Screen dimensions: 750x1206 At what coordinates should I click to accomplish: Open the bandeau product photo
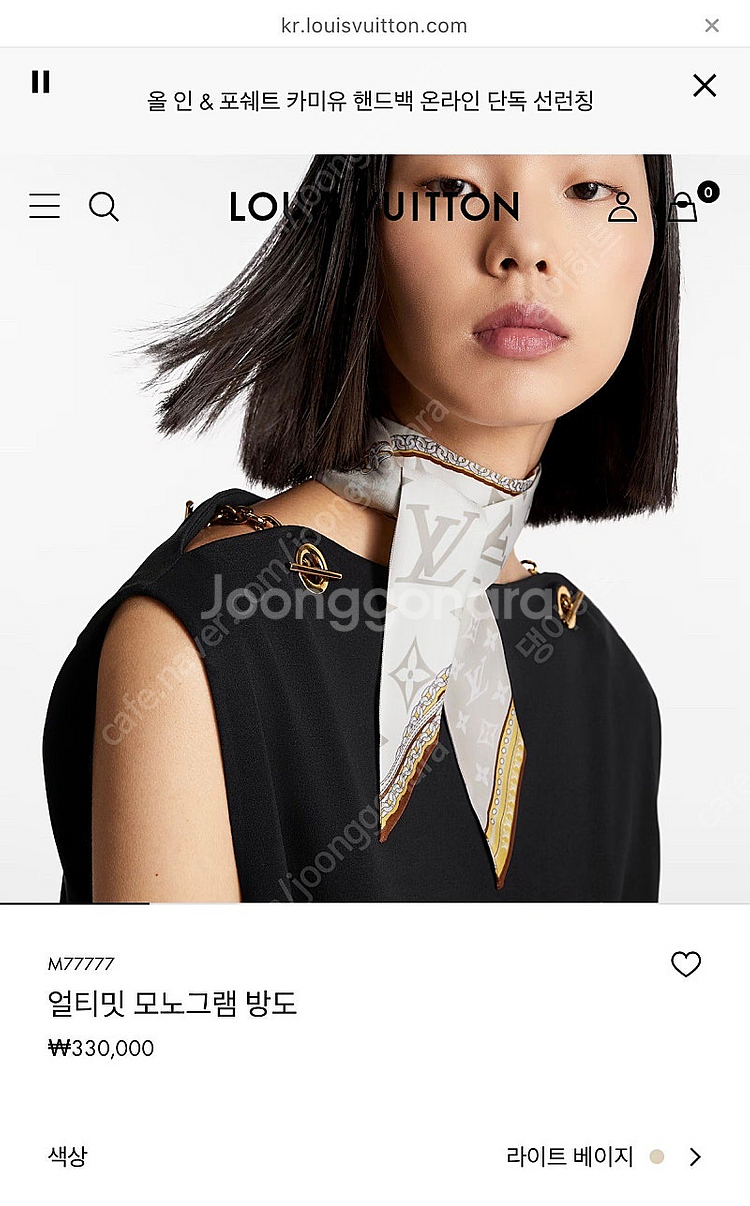point(375,528)
